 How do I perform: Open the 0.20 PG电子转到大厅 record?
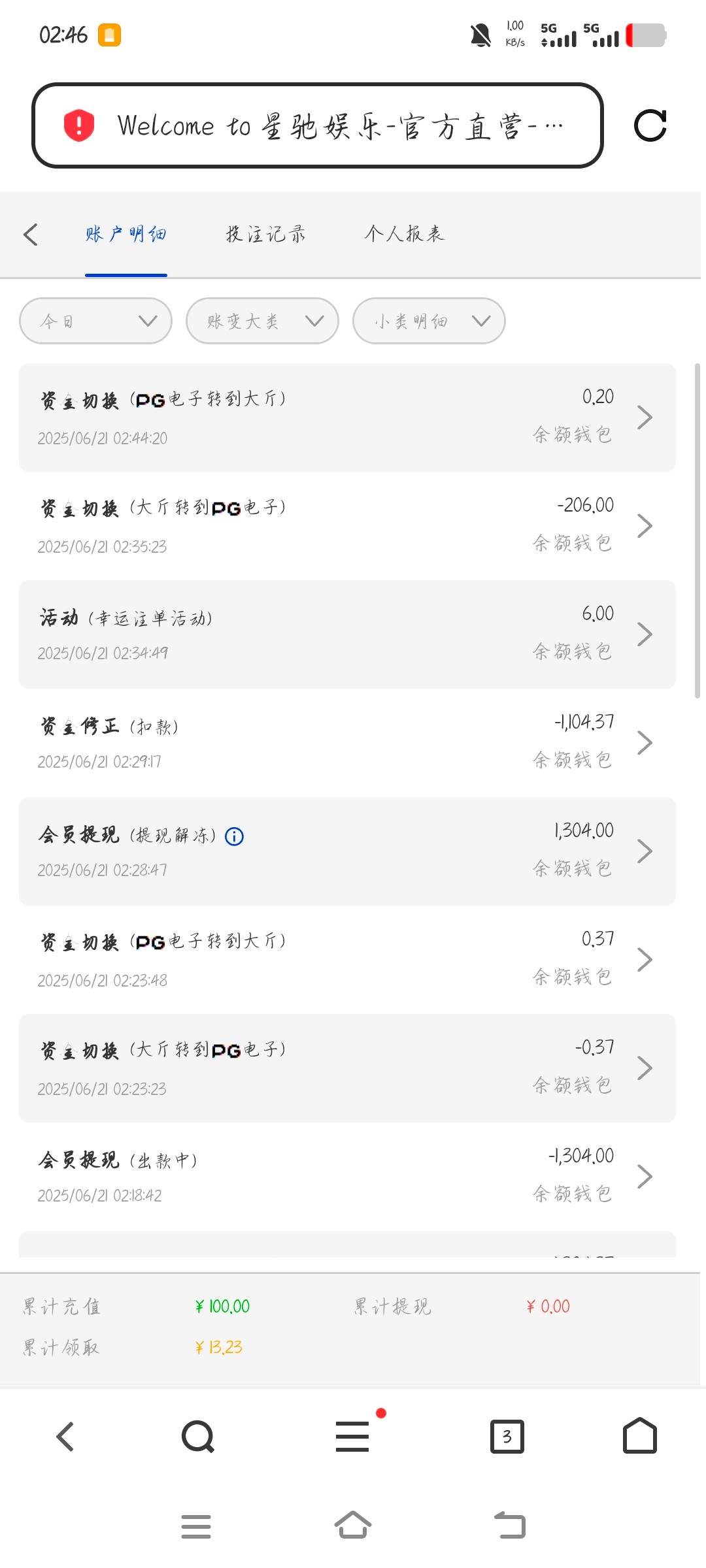347,417
